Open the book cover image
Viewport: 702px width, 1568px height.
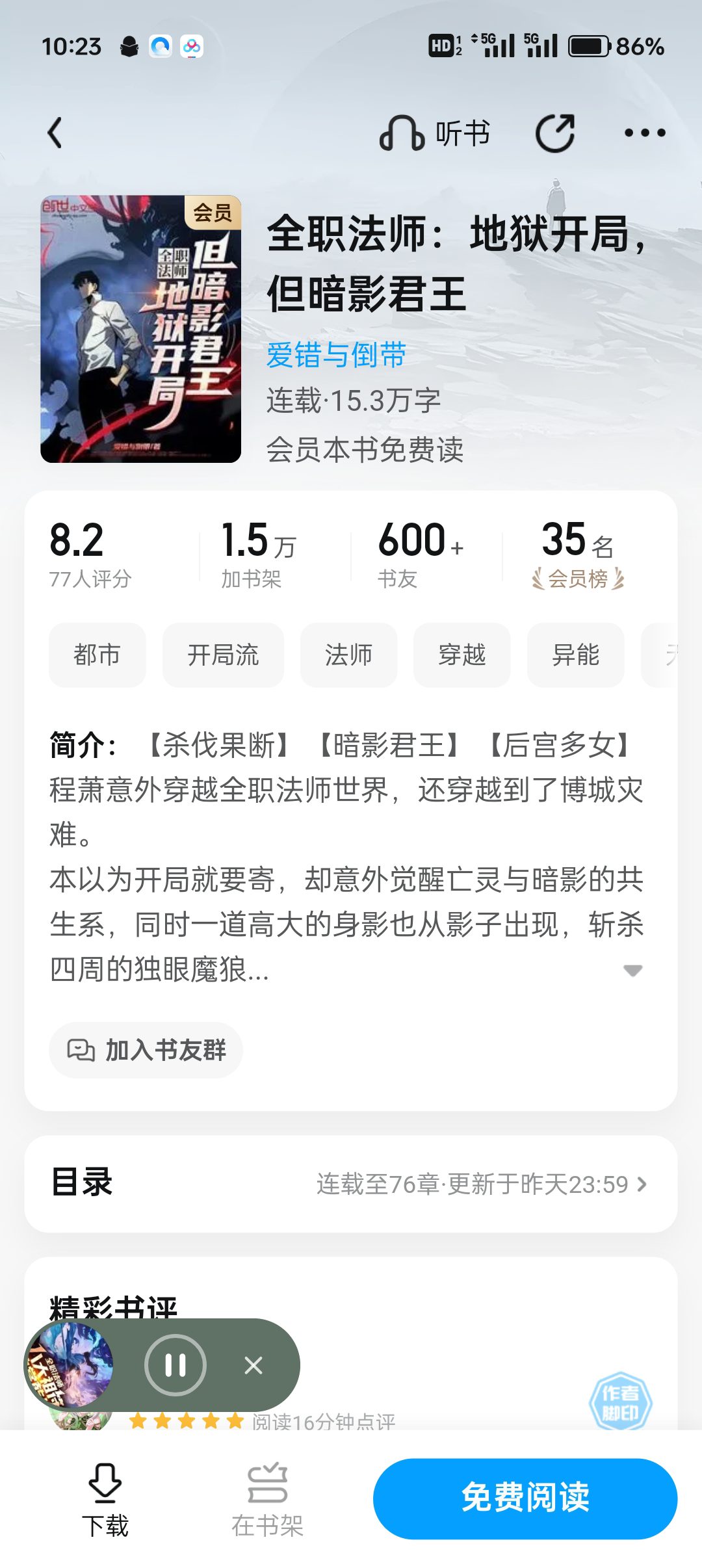coord(140,329)
